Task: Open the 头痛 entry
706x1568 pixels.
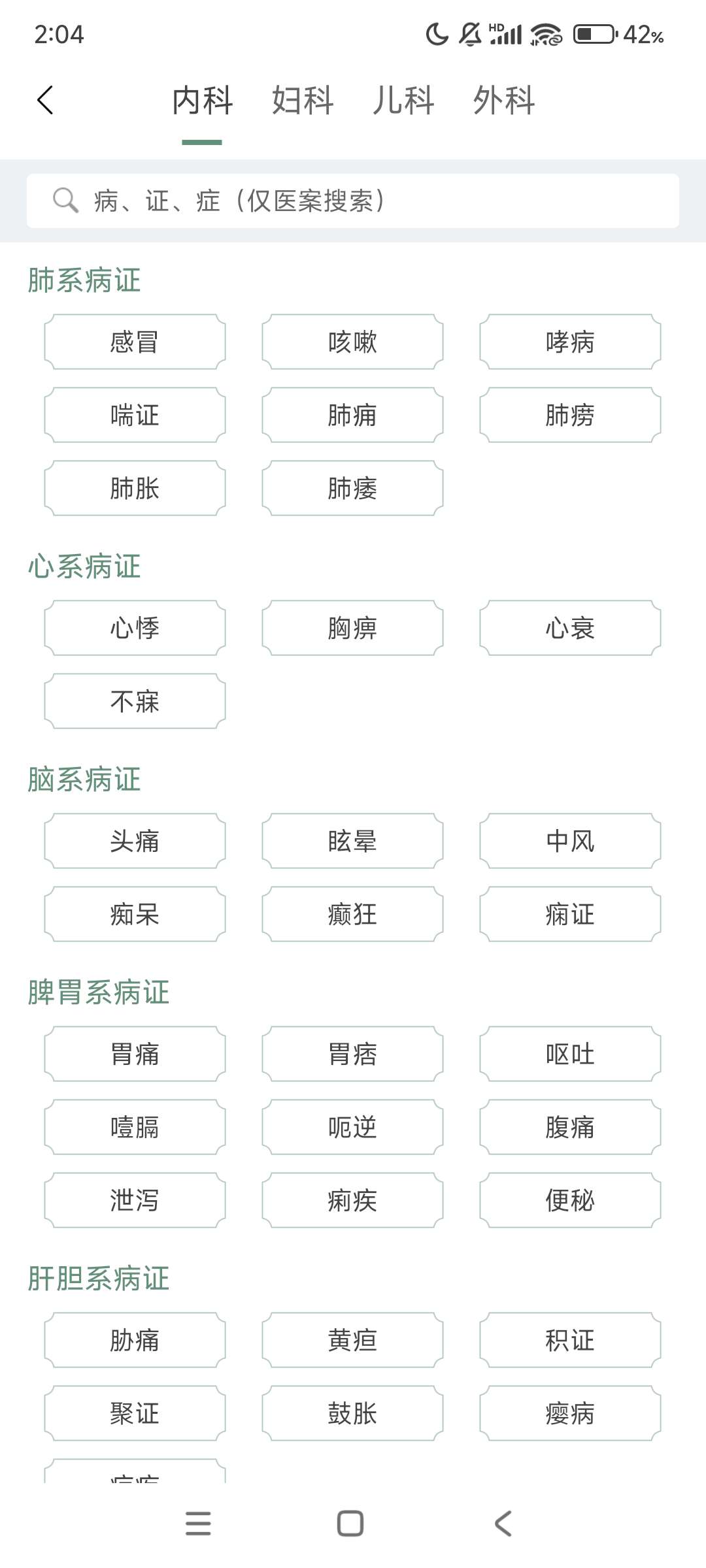Action: 133,841
